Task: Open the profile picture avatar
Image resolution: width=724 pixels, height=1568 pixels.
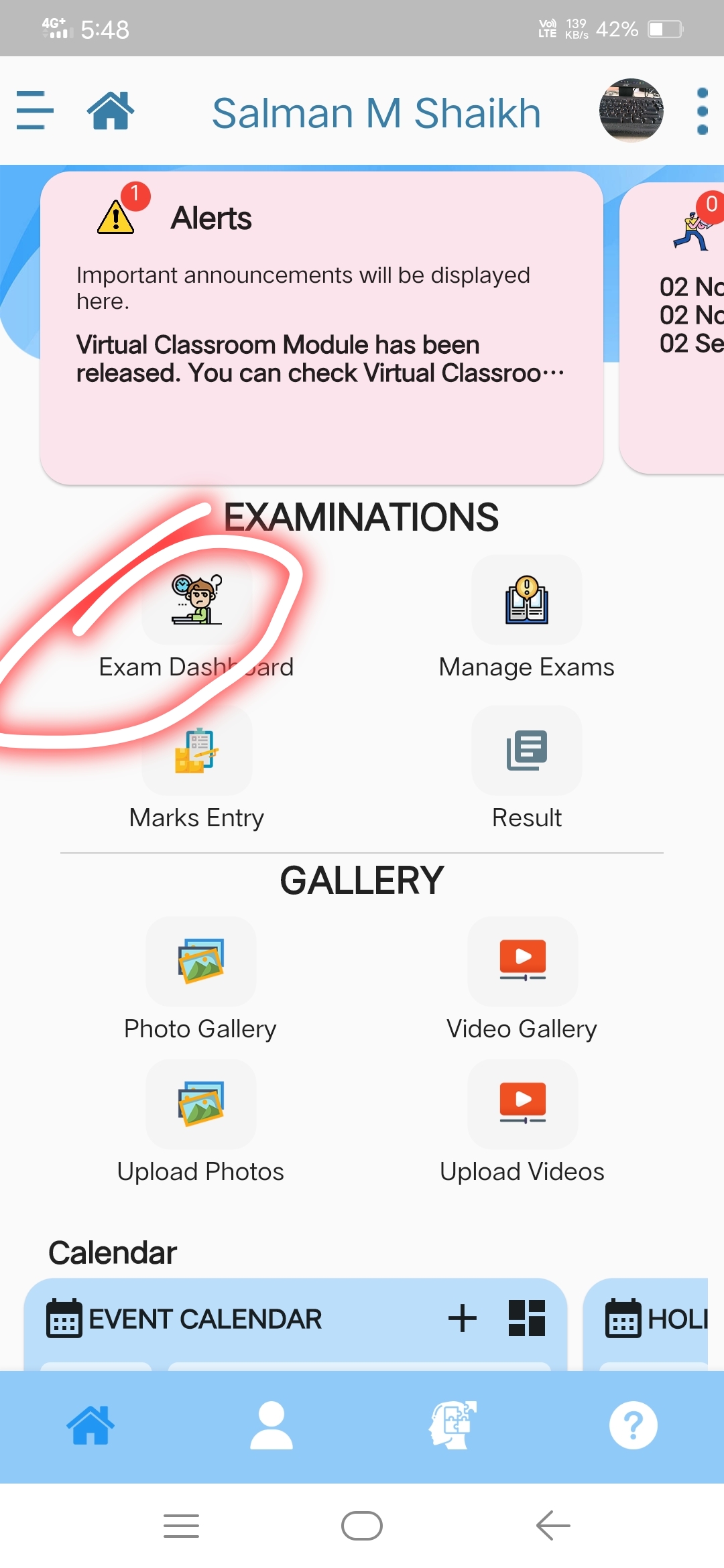Action: [x=631, y=110]
